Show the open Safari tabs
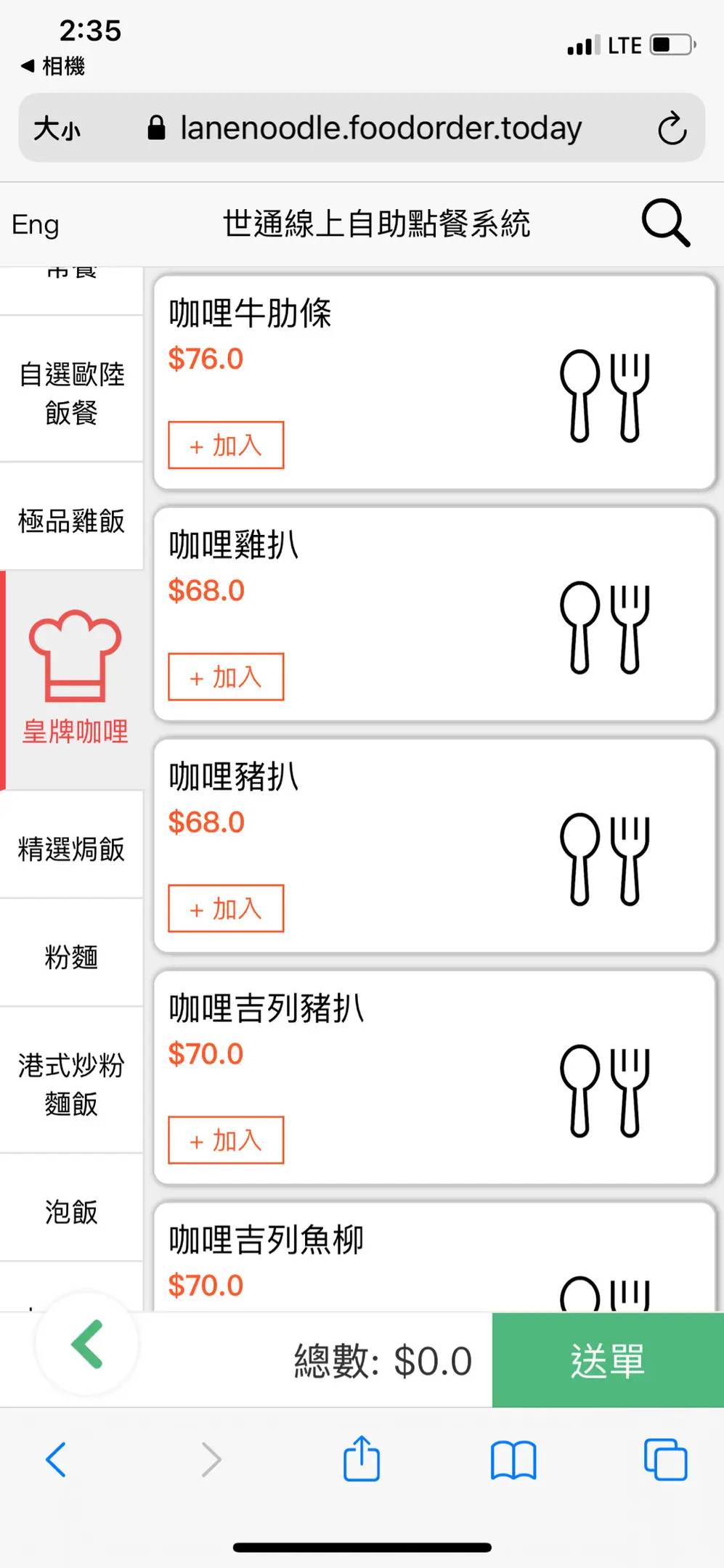Image resolution: width=724 pixels, height=1568 pixels. point(665,1459)
